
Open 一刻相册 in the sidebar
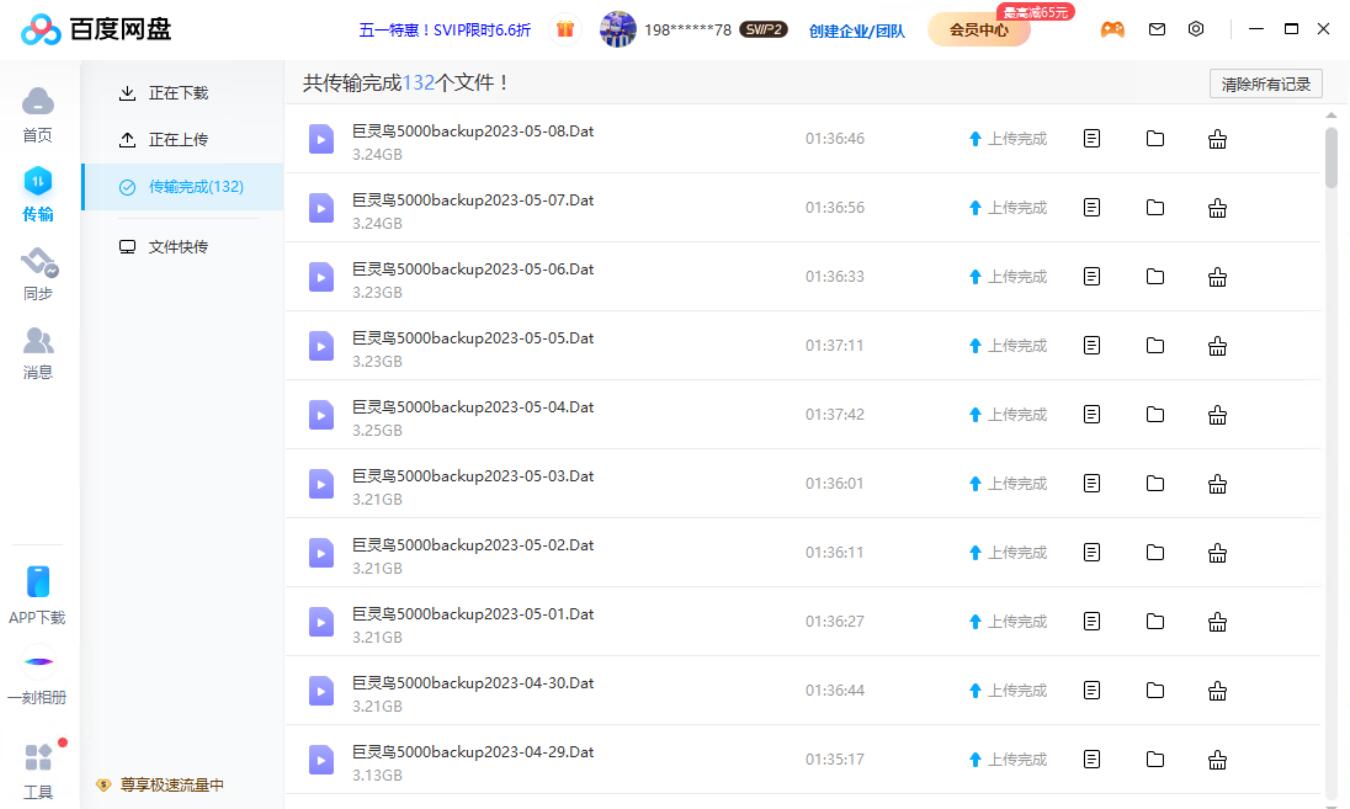click(38, 677)
